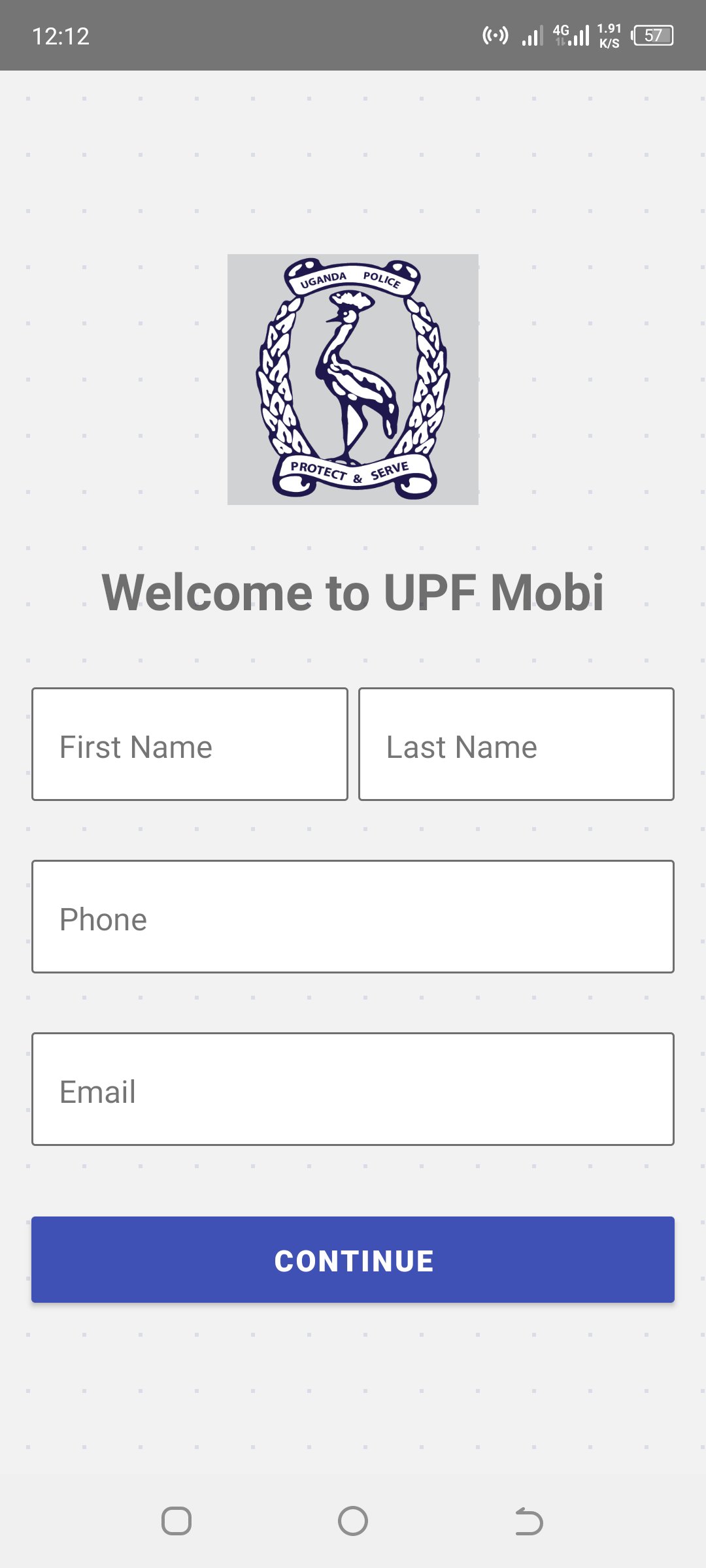Tap the crested crane in the logo
706x1568 pixels.
click(x=356, y=372)
